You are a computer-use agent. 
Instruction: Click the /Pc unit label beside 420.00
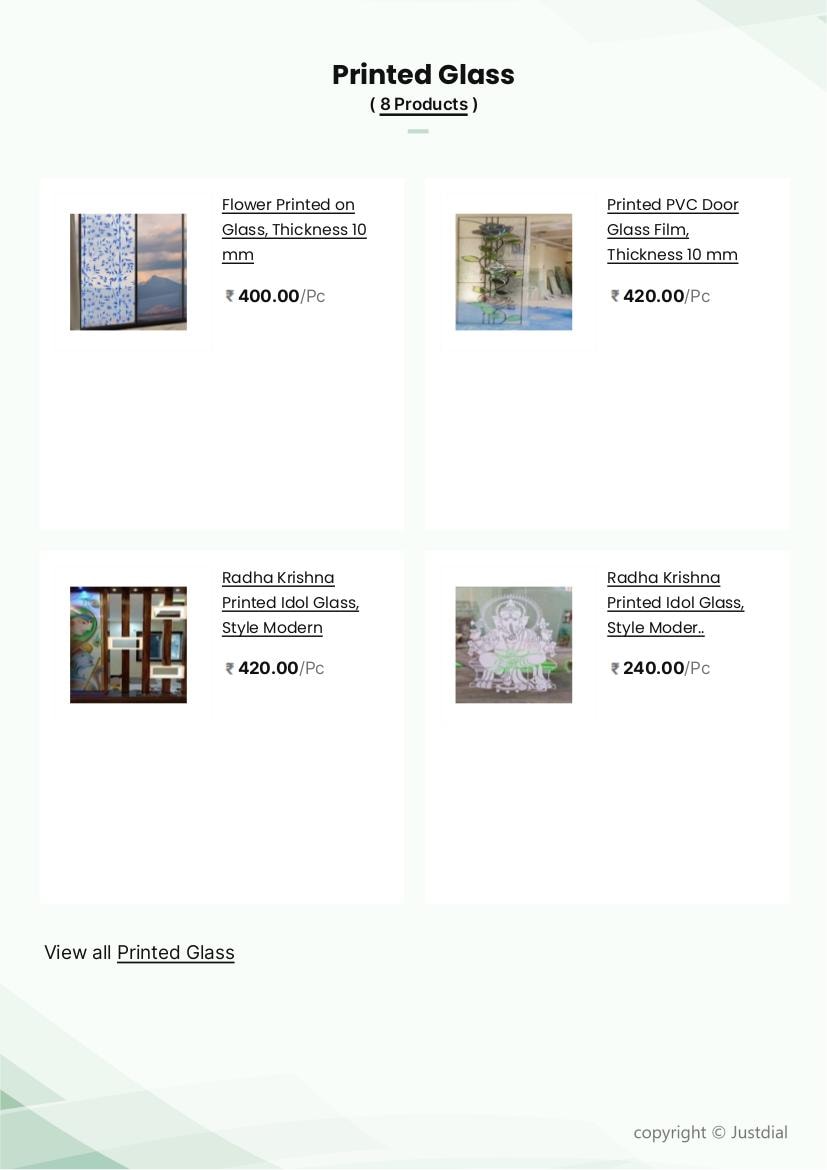click(698, 296)
